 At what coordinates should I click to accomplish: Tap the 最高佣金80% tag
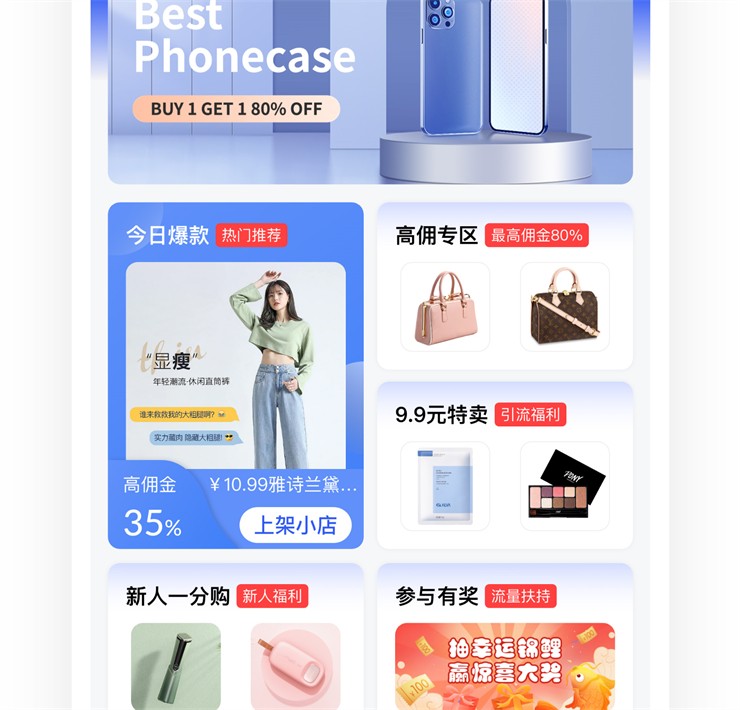[x=537, y=235]
